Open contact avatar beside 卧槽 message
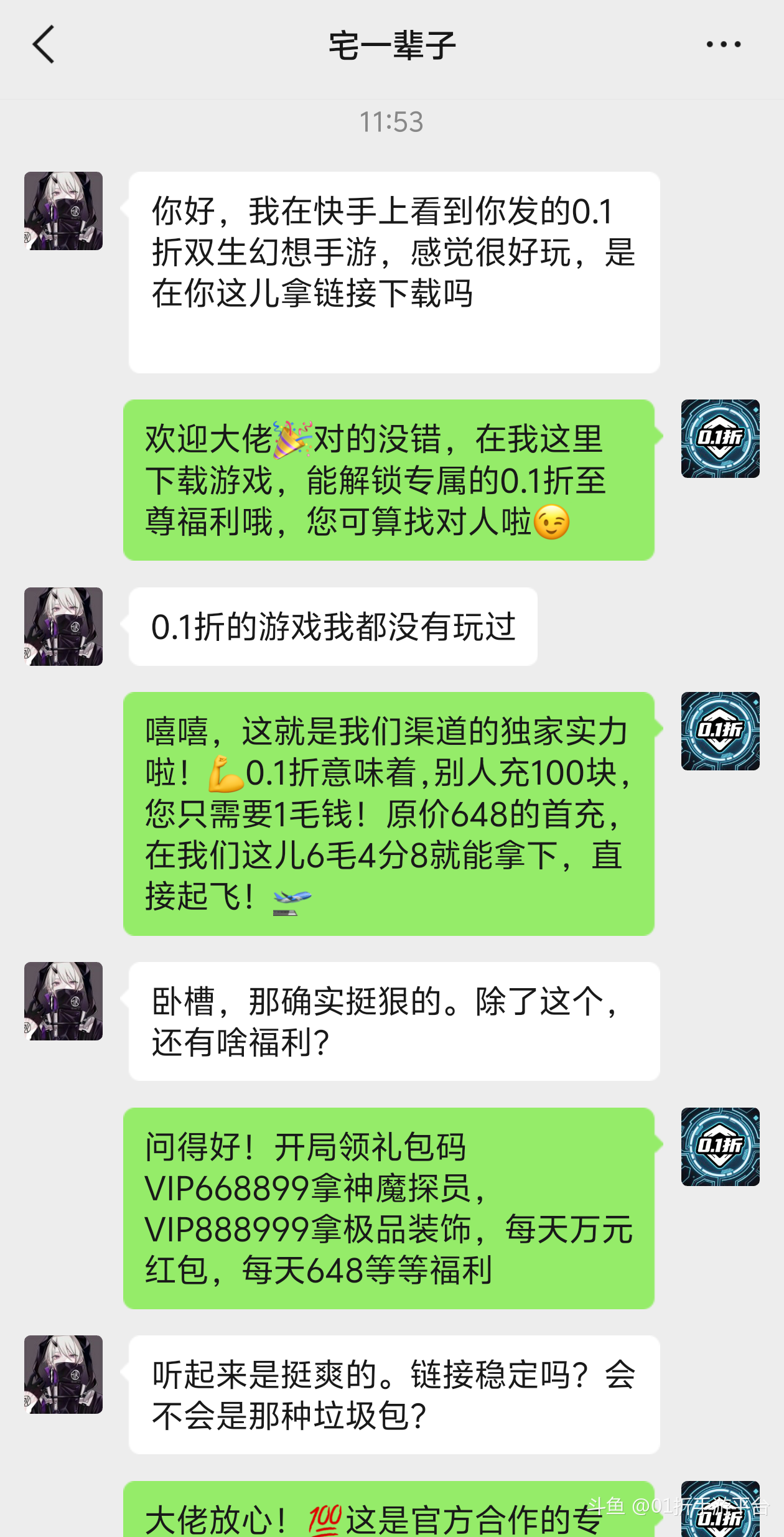784x1537 pixels. 63,1001
